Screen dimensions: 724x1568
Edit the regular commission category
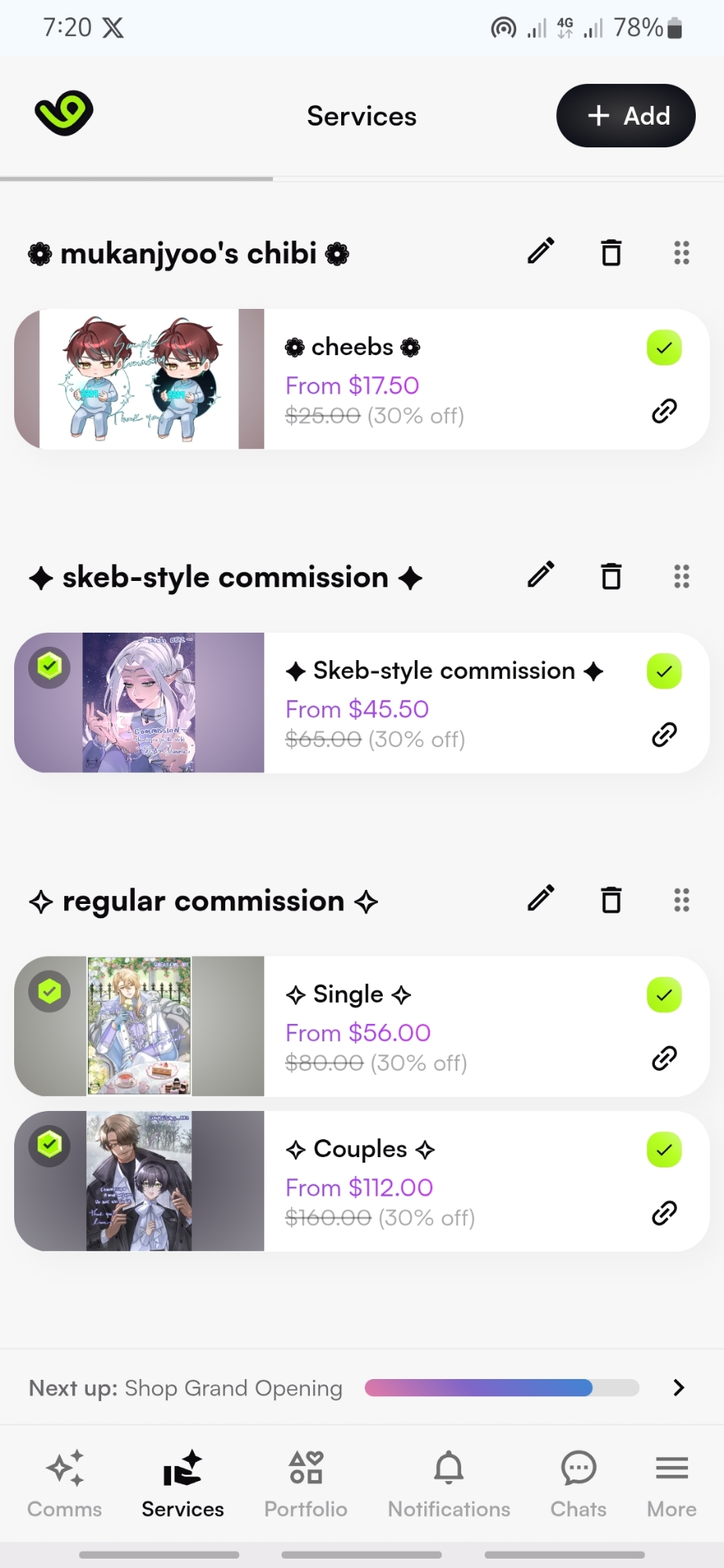pos(540,899)
